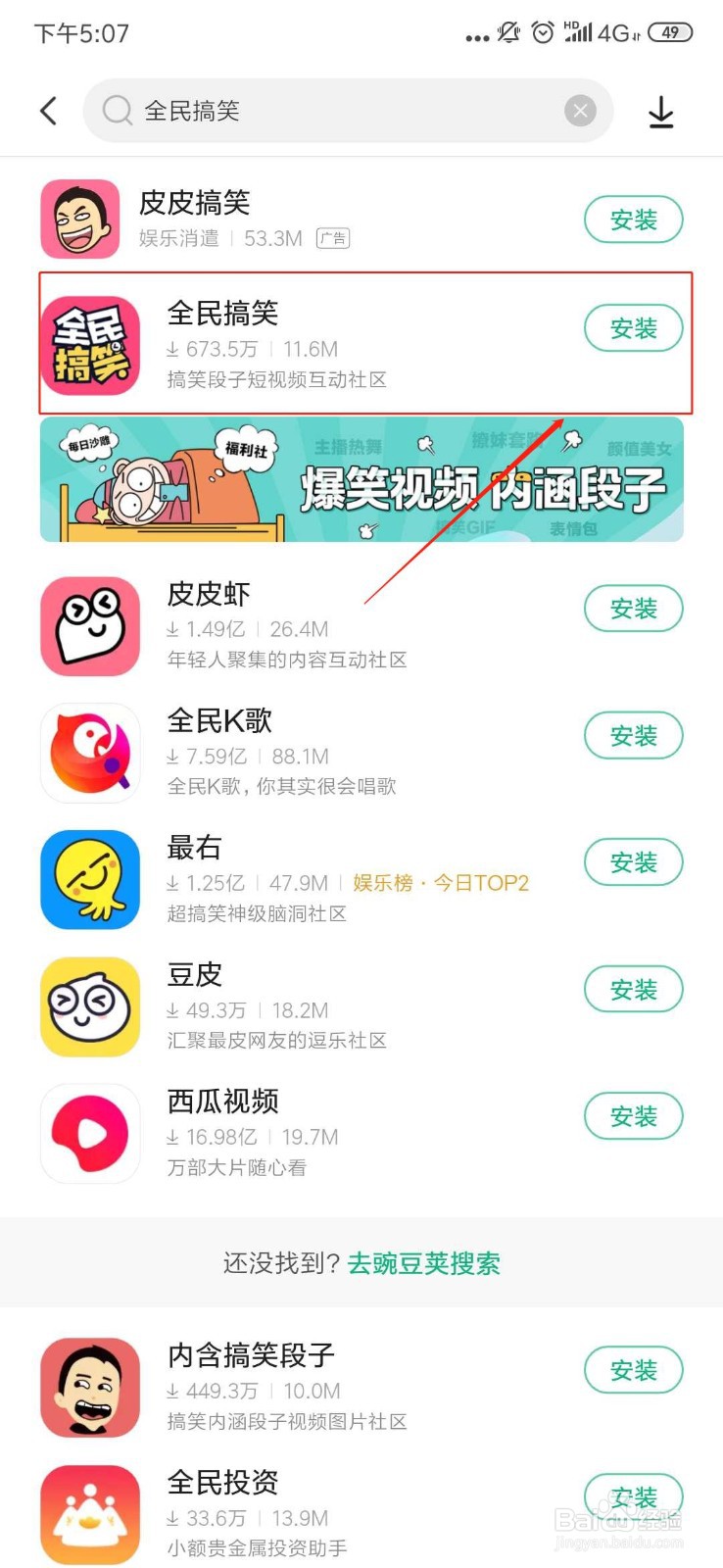Open the download manager icon
The width and height of the screenshot is (723, 1568).
[x=661, y=111]
